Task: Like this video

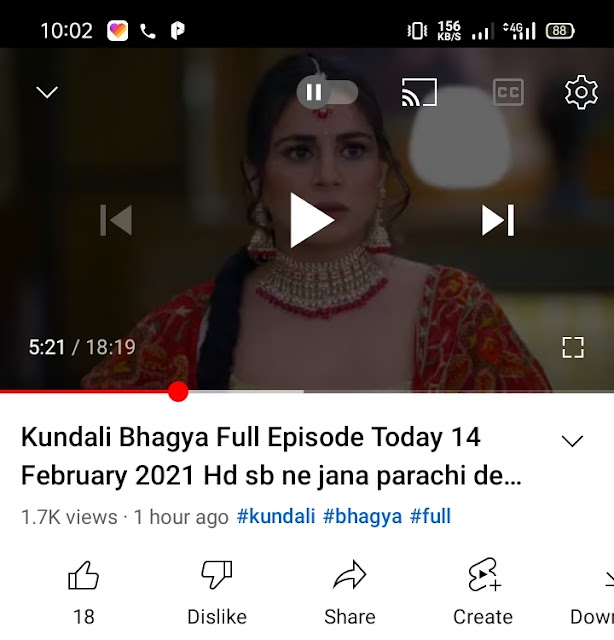Action: click(x=84, y=593)
